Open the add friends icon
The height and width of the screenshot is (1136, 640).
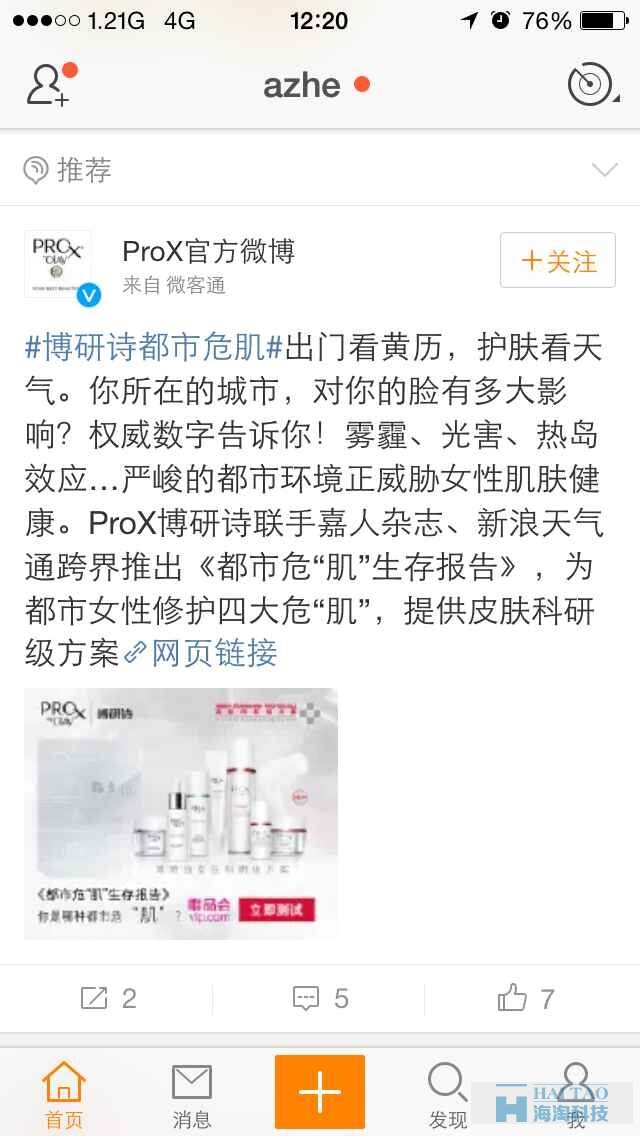point(49,85)
